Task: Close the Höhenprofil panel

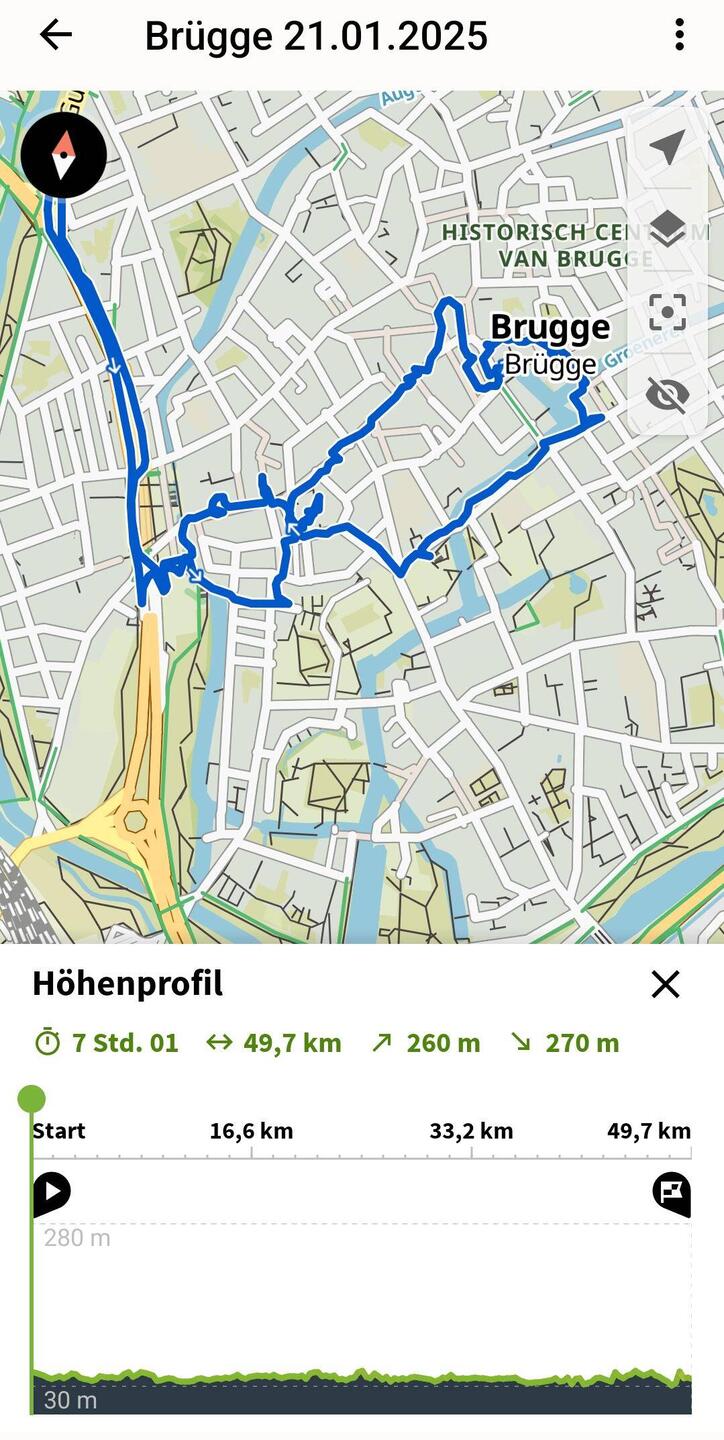Action: (x=665, y=984)
